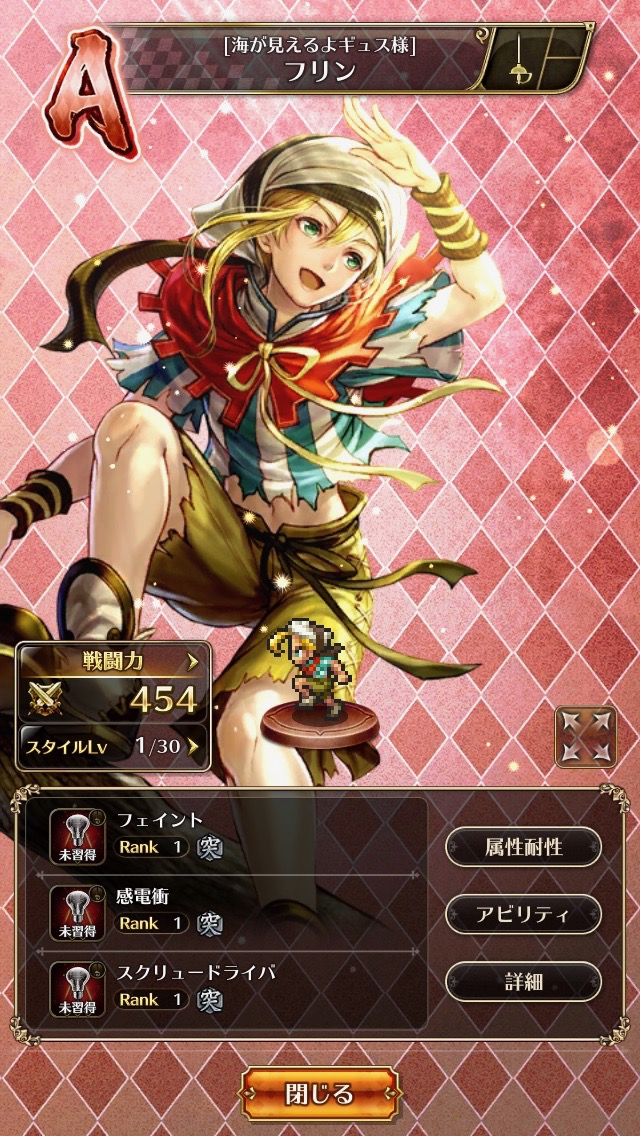Select the スクリュードライバ skill row
640x1136 pixels.
(230, 985)
